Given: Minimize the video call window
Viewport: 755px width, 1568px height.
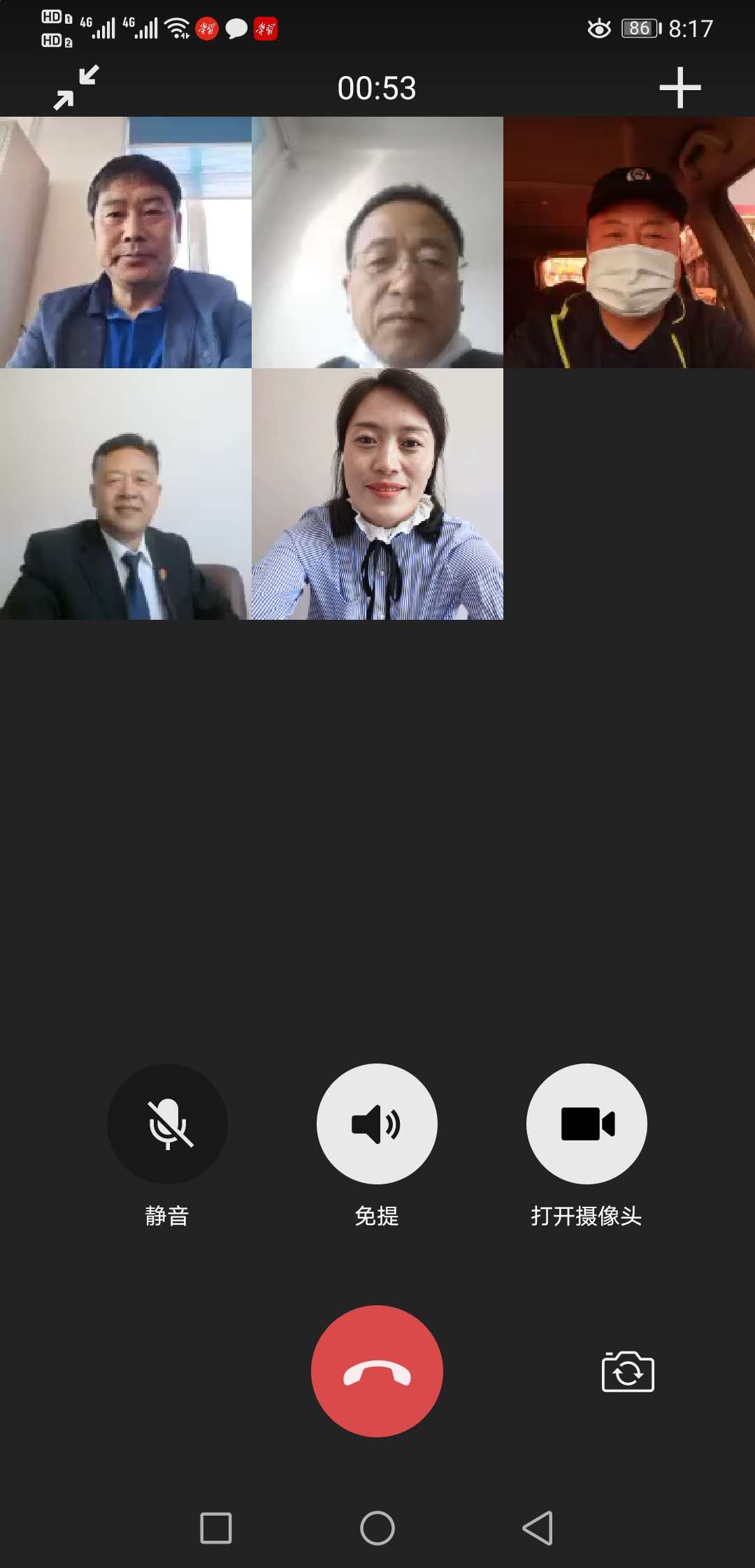Looking at the screenshot, I should tap(76, 88).
